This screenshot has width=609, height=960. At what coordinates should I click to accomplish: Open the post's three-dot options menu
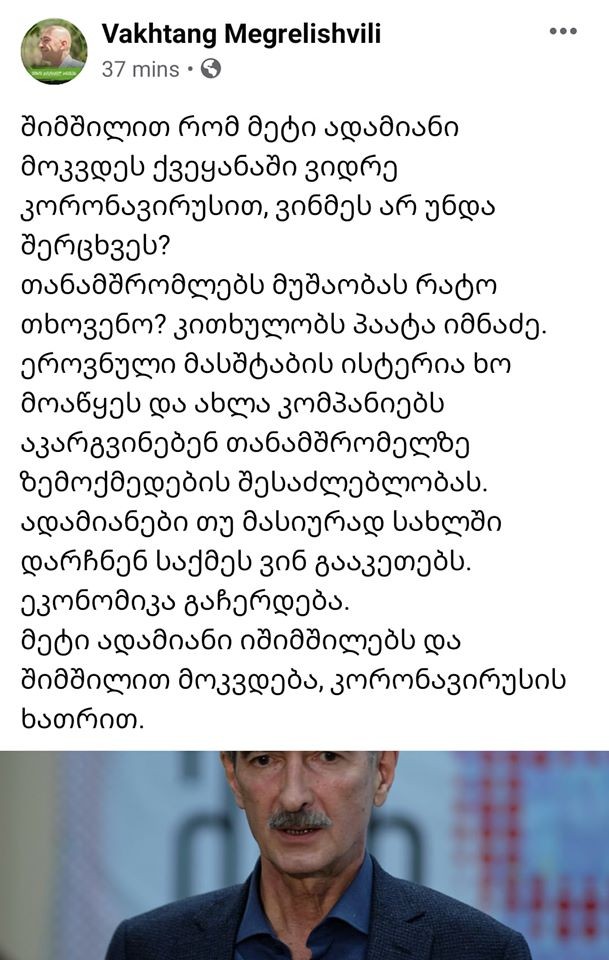(563, 31)
